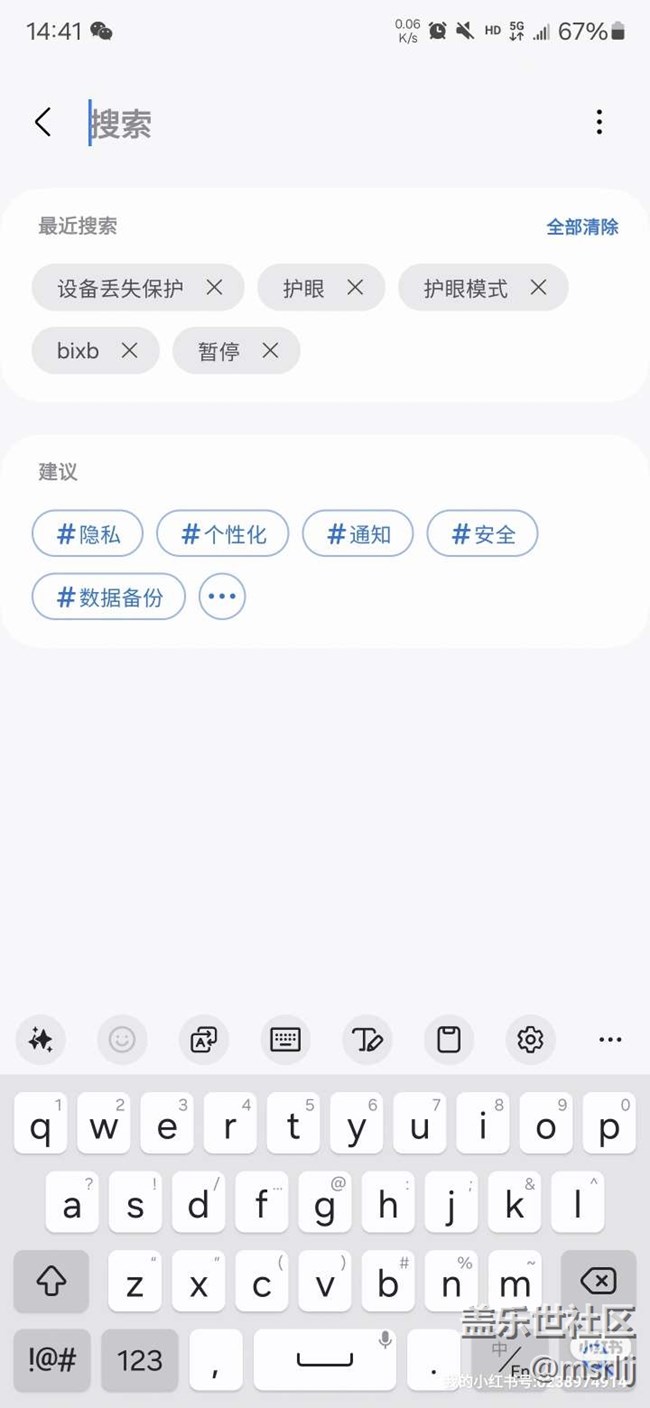
Task: Choose the recent search 暂停
Action: [219, 351]
